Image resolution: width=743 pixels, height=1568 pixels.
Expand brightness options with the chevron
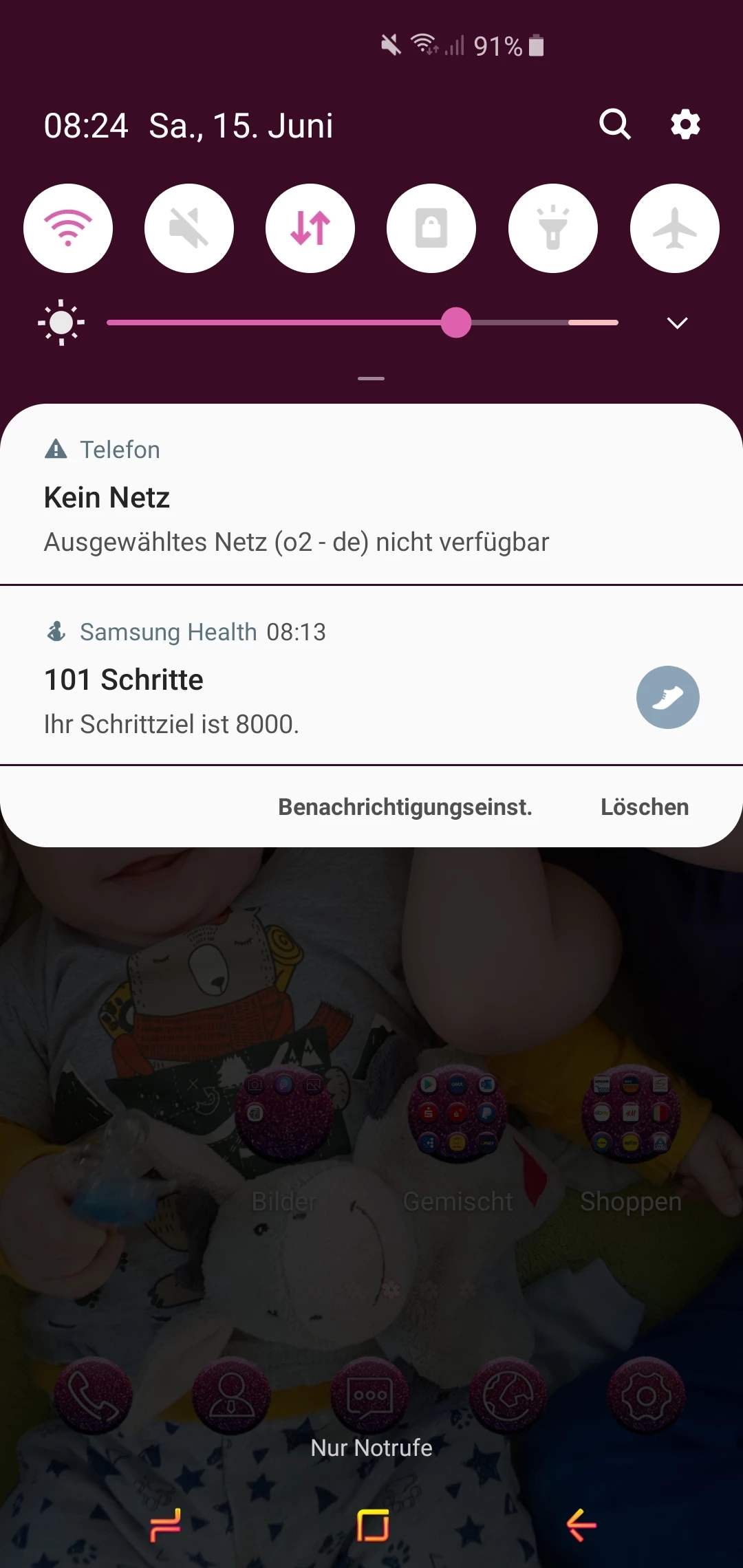point(677,323)
